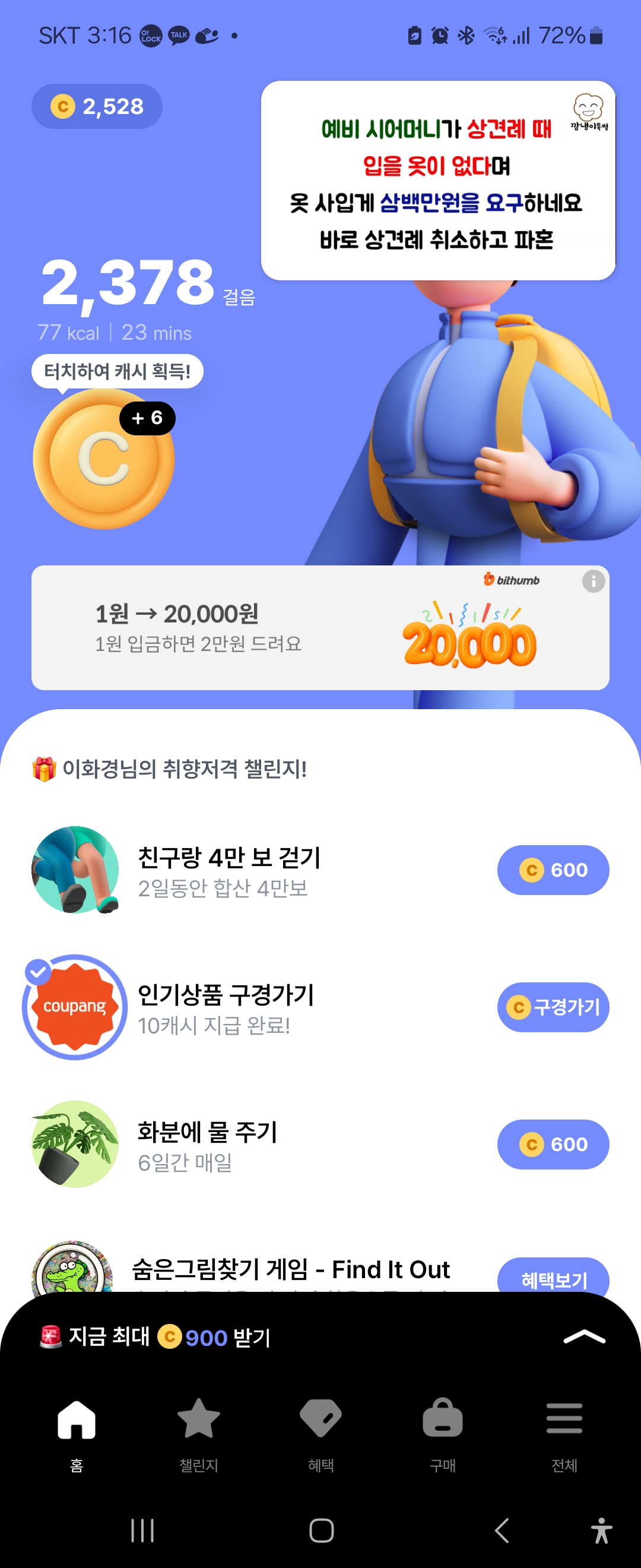Tap the gold coin to collect cash
The image size is (641, 1568).
(x=104, y=459)
